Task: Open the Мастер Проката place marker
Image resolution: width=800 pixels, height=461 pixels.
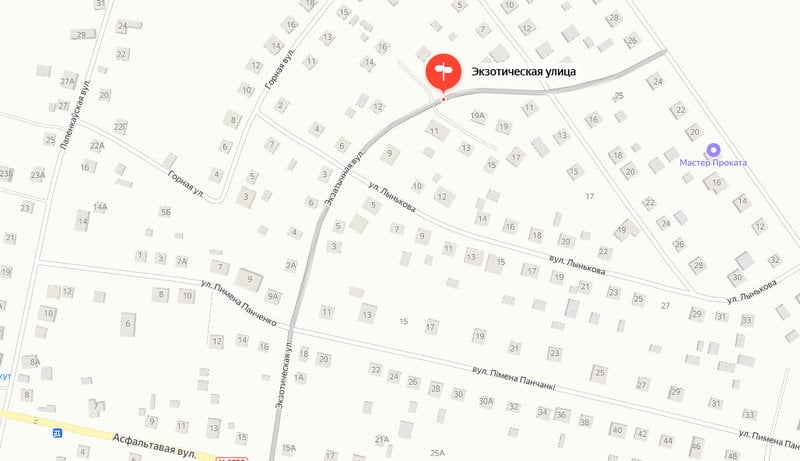Action: pyautogui.click(x=713, y=149)
